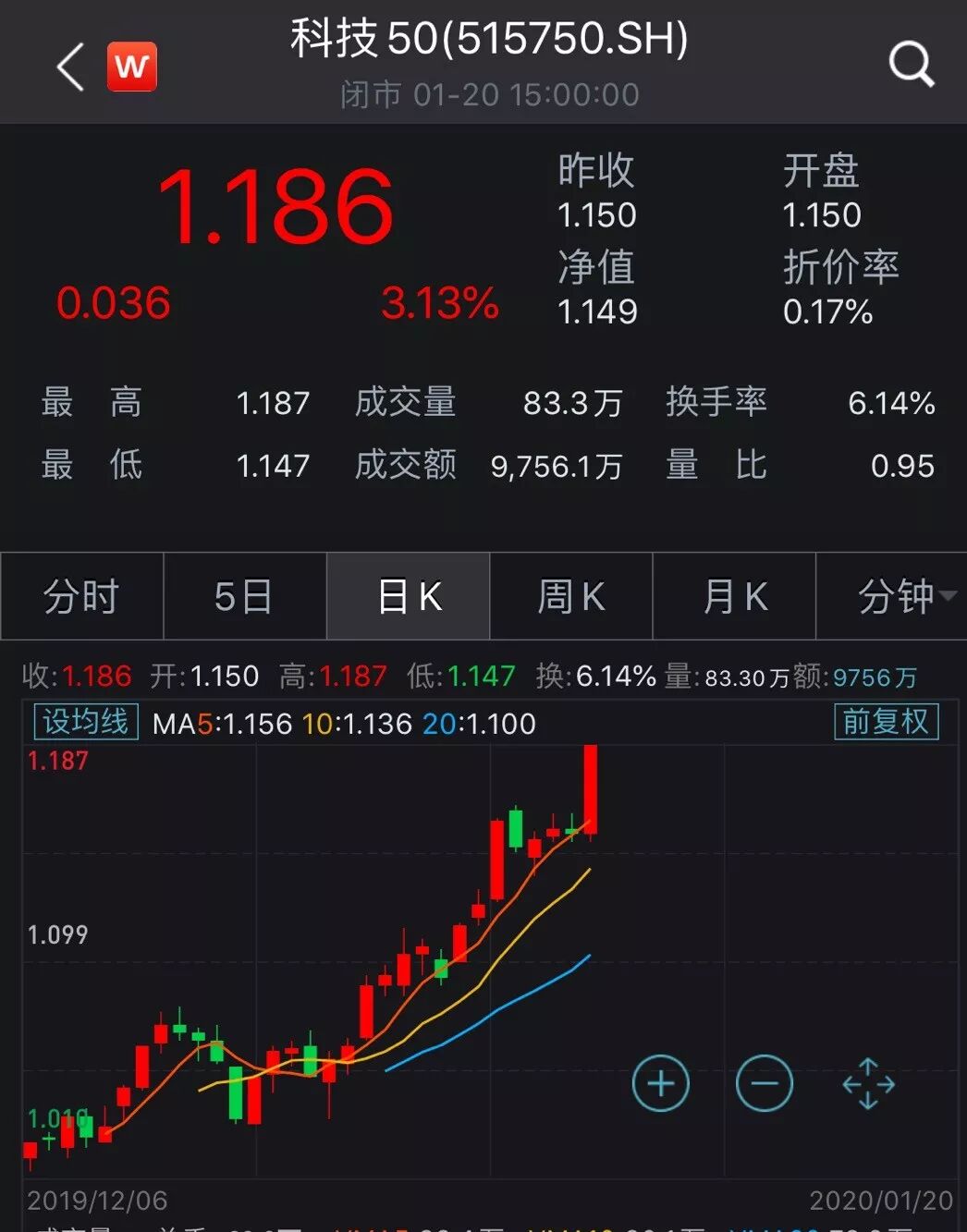Open the search magnifier
This screenshot has height=1232, width=967.
[911, 65]
